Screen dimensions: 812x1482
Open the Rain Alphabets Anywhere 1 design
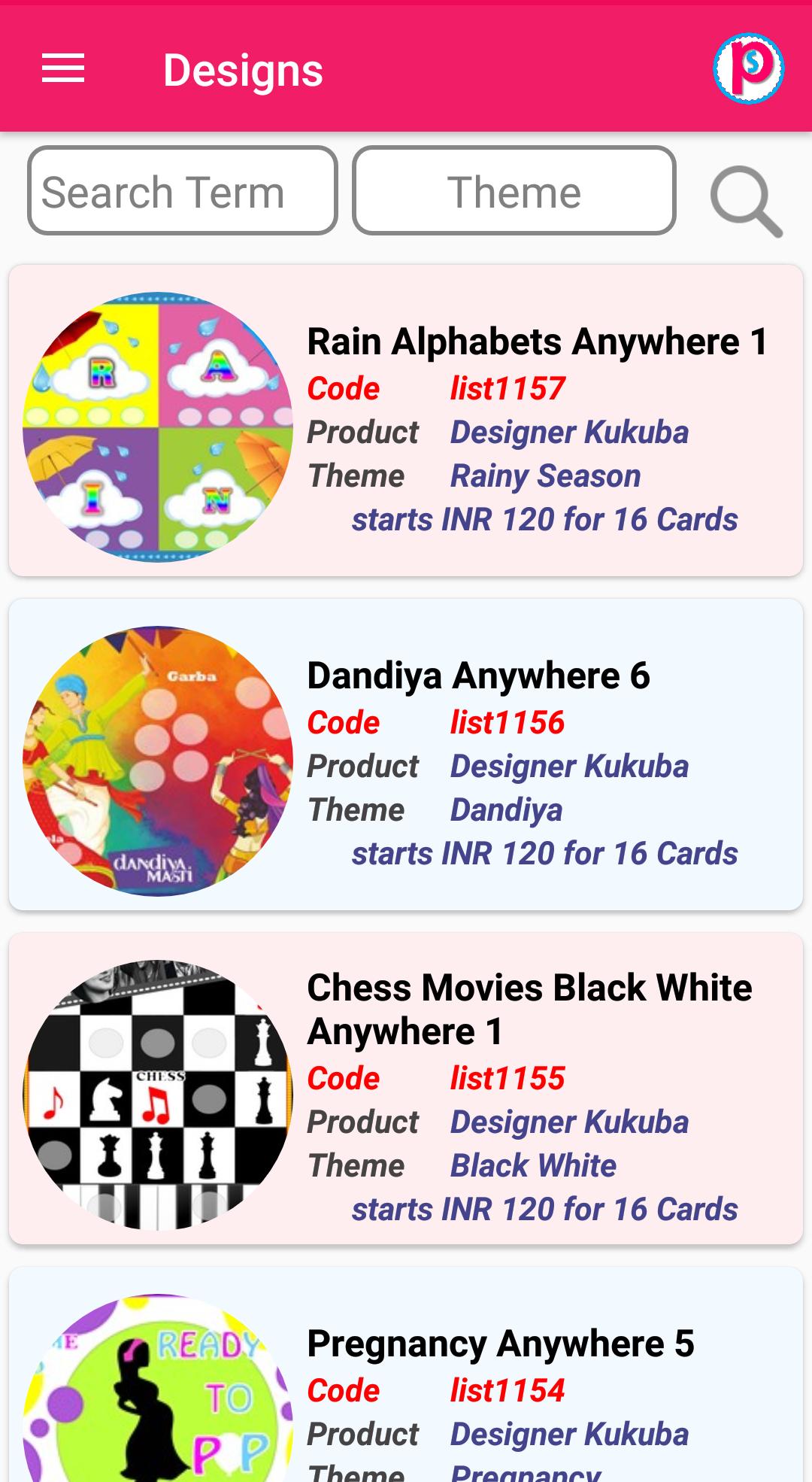[406, 421]
